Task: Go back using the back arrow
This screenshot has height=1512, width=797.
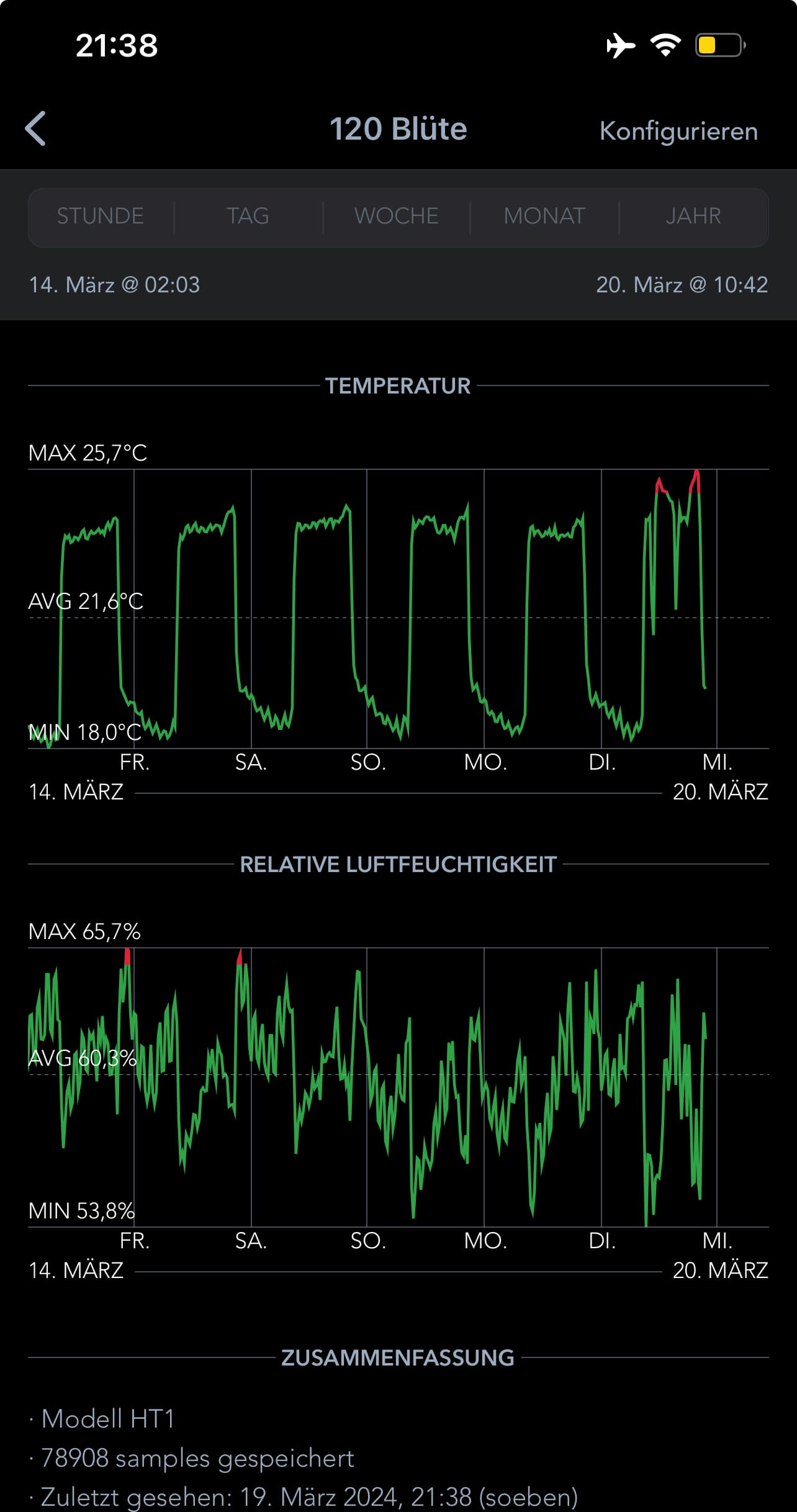Action: pyautogui.click(x=35, y=129)
